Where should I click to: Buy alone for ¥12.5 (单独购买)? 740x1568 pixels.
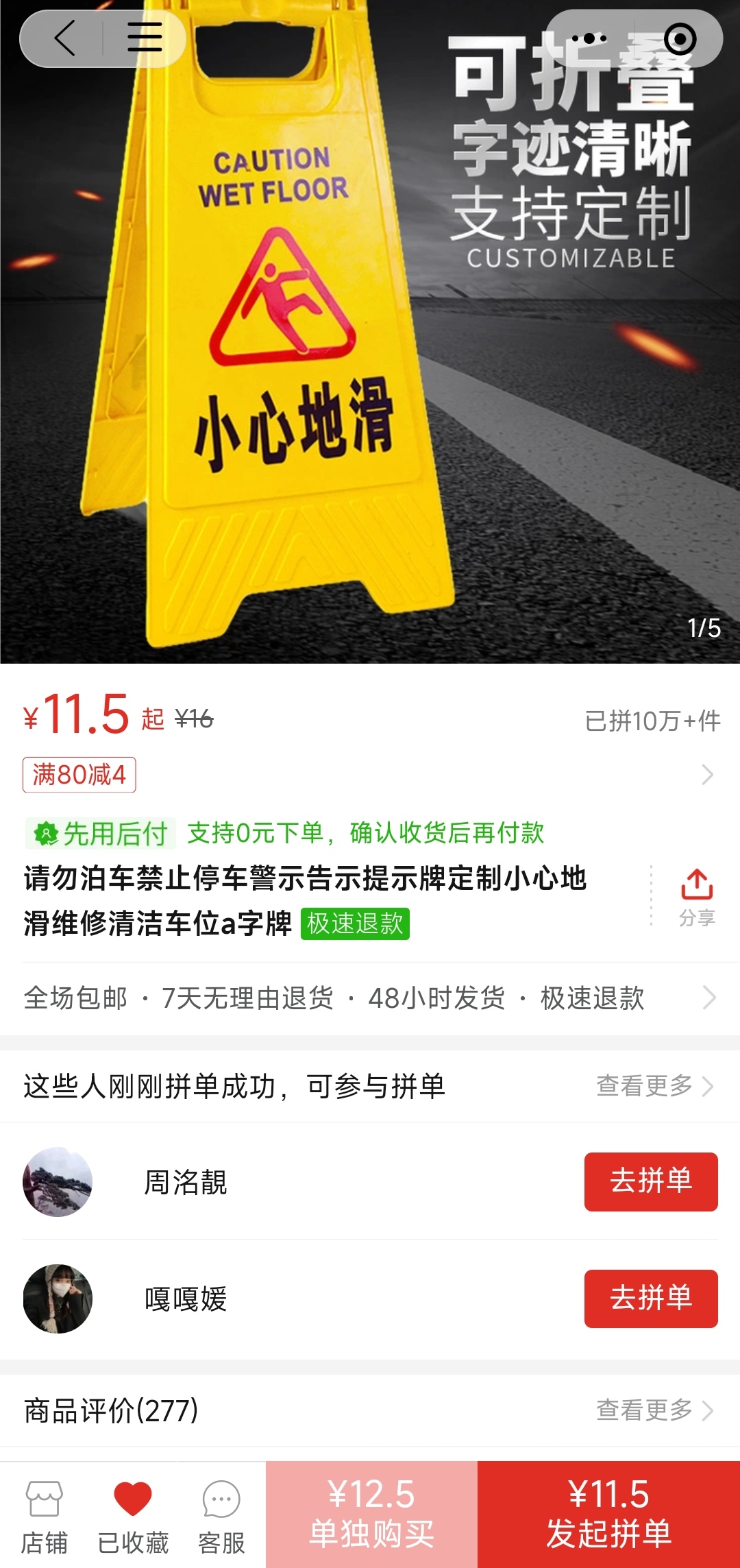pyautogui.click(x=371, y=1514)
